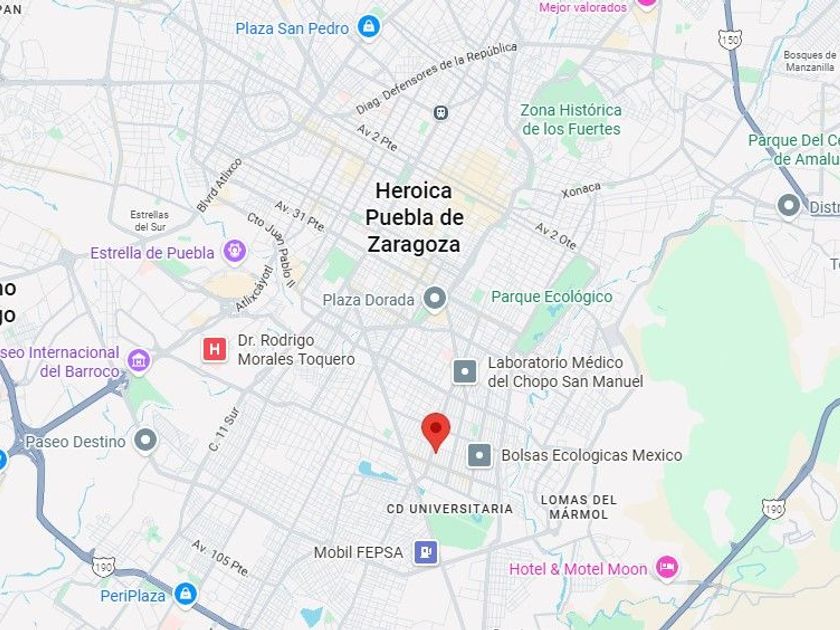Select the Dr. Rodrigo Morales Toquero hospital marker
Screen dimensions: 840x630
[x=214, y=350]
